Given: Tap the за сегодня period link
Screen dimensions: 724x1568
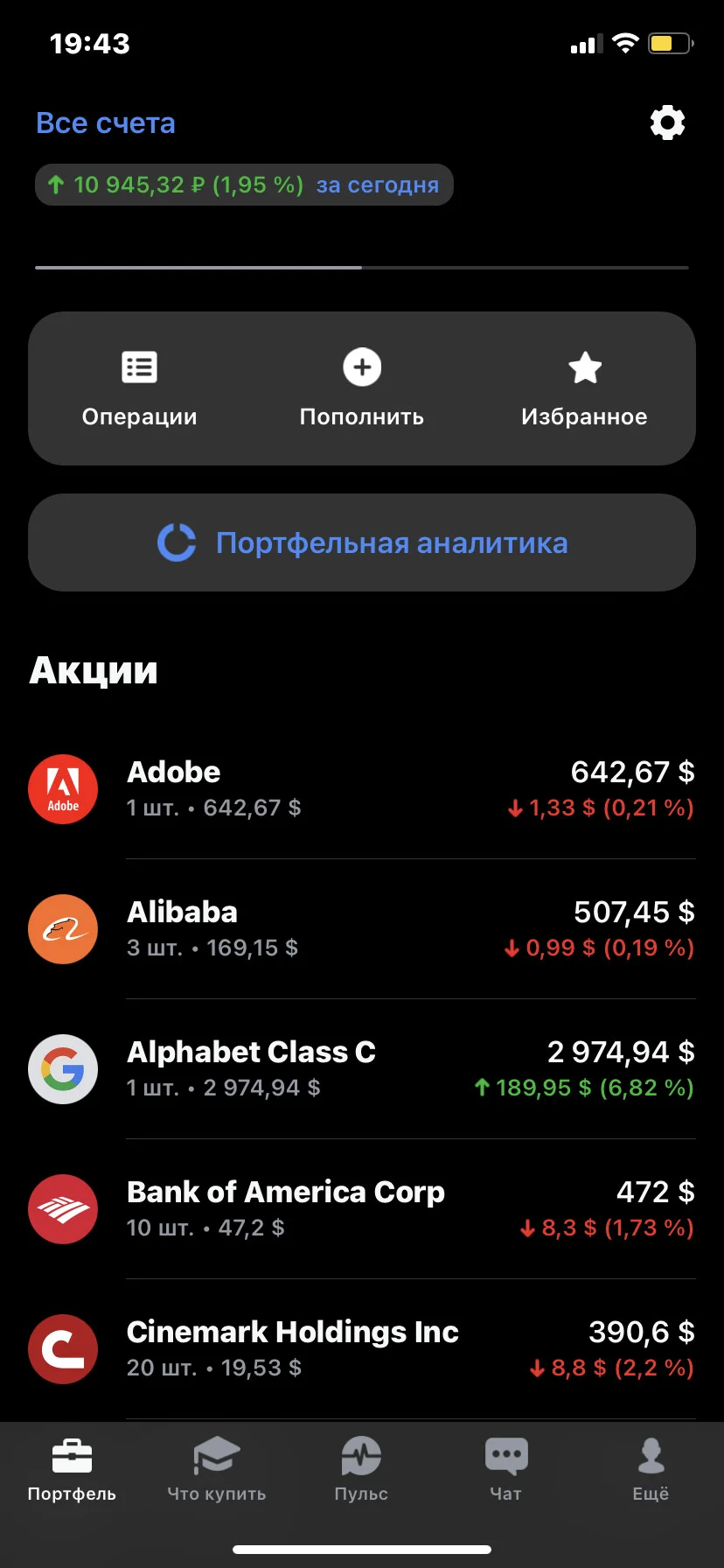Looking at the screenshot, I should [378, 185].
